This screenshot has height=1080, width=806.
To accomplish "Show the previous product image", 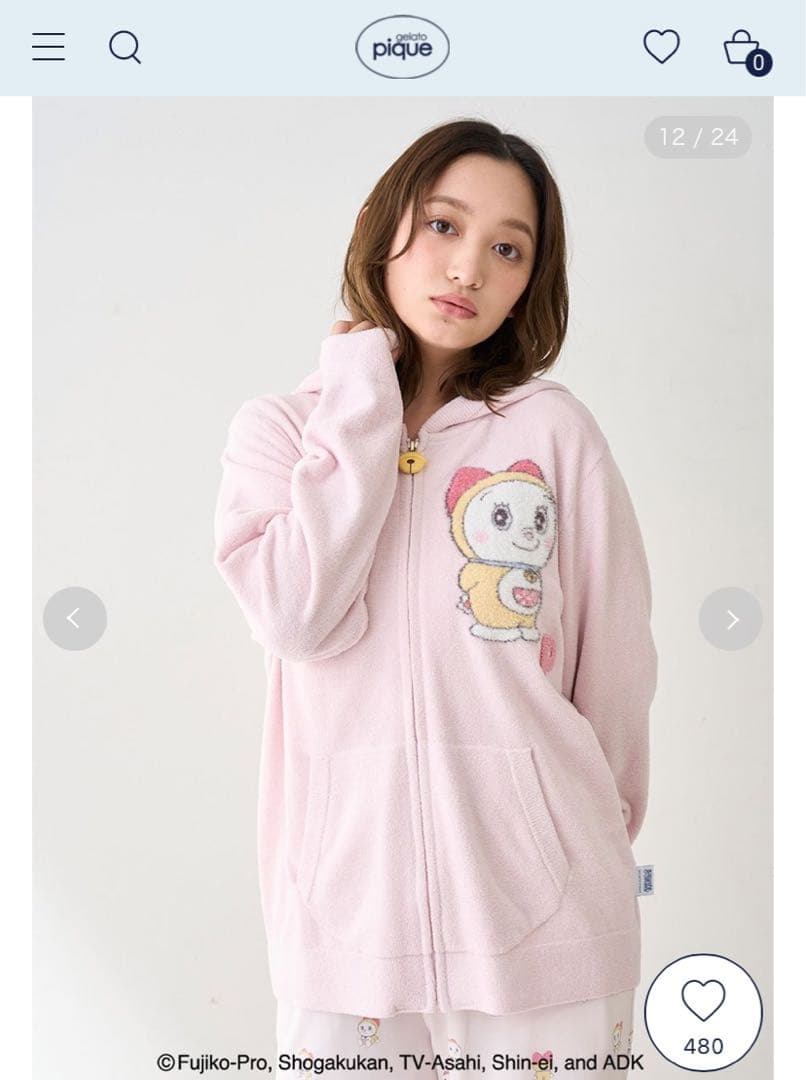I will point(74,619).
